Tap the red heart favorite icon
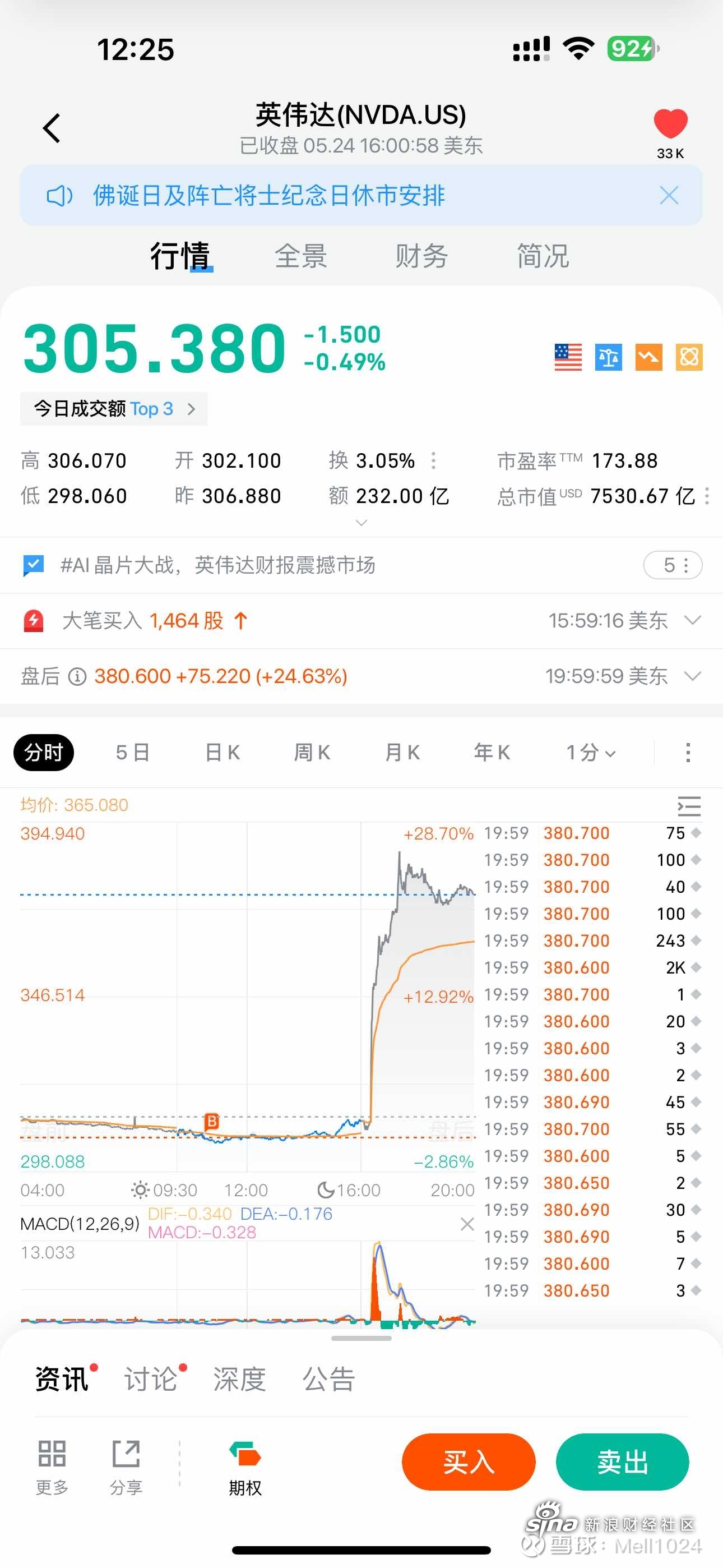Screen dimensions: 723x1568 coord(670,124)
